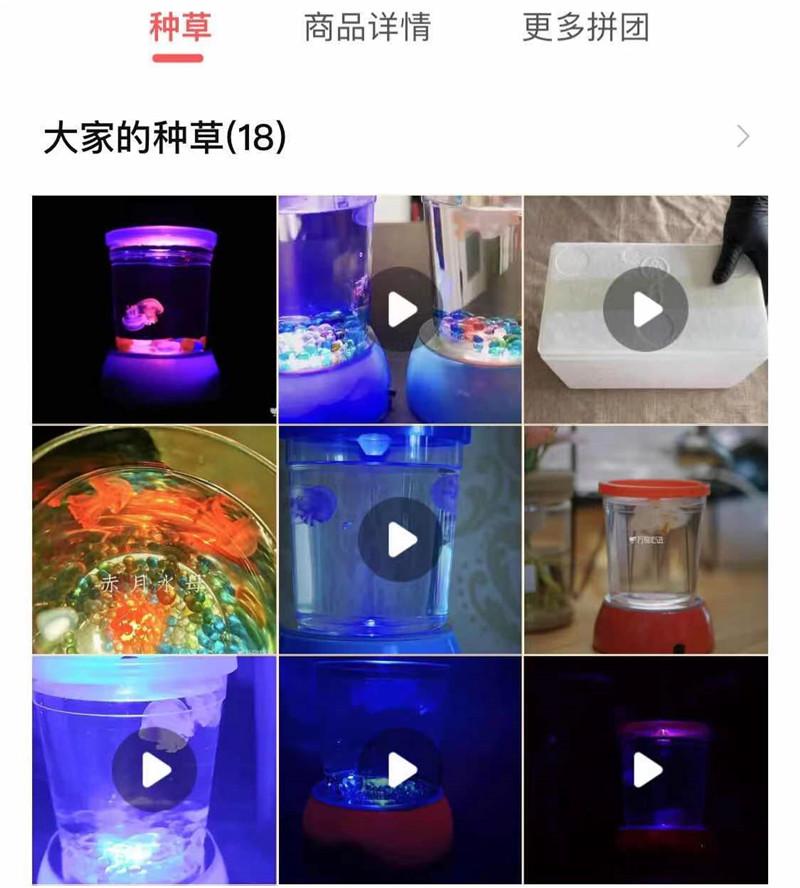This screenshot has height=888, width=800.
Task: Open the purple glowing jellyfish tank photo
Action: 154,309
